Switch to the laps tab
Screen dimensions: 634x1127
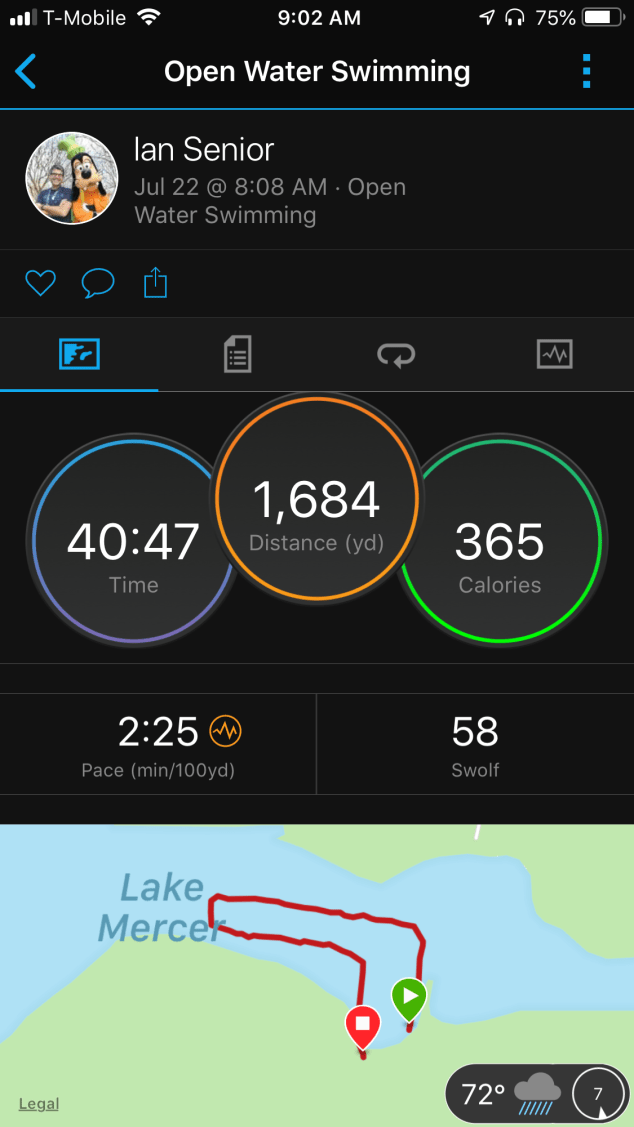396,354
